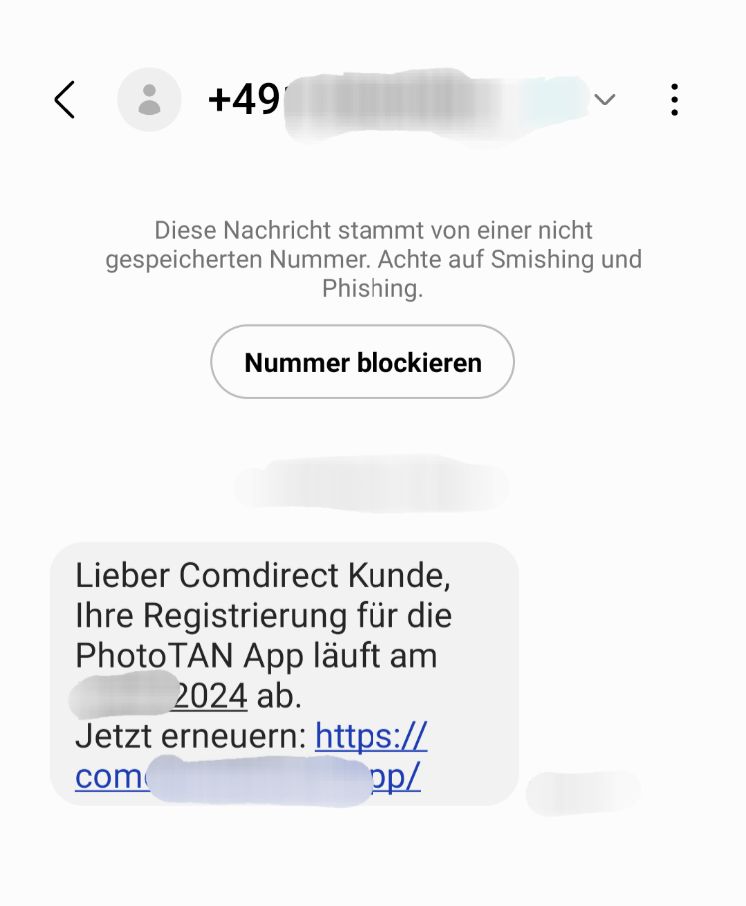Screen dimensions: 746x906
Task: Tap the Nummer blockieren button
Action: coord(362,362)
